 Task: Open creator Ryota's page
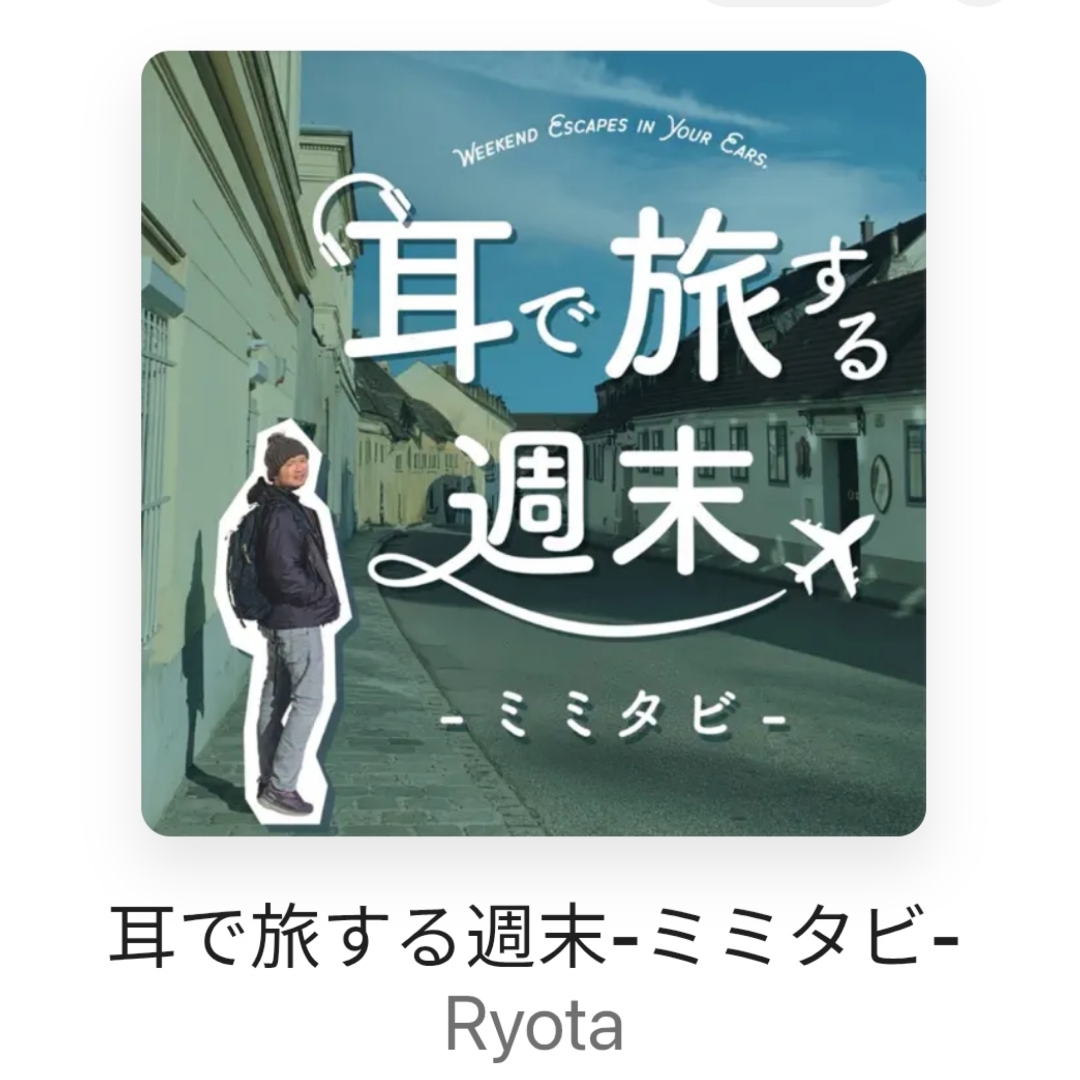click(533, 1024)
